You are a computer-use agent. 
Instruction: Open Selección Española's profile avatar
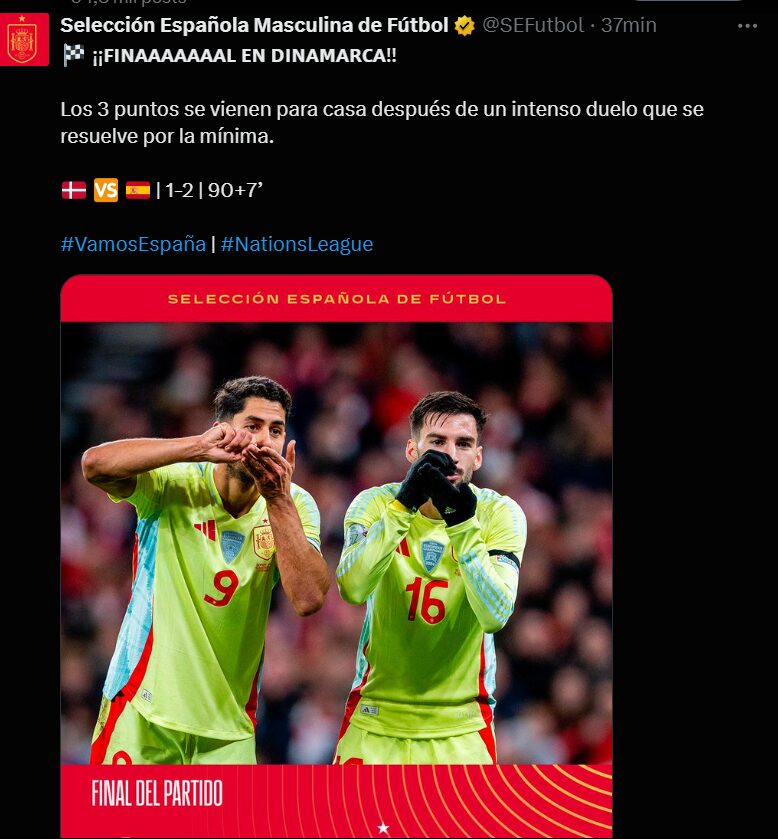click(23, 41)
